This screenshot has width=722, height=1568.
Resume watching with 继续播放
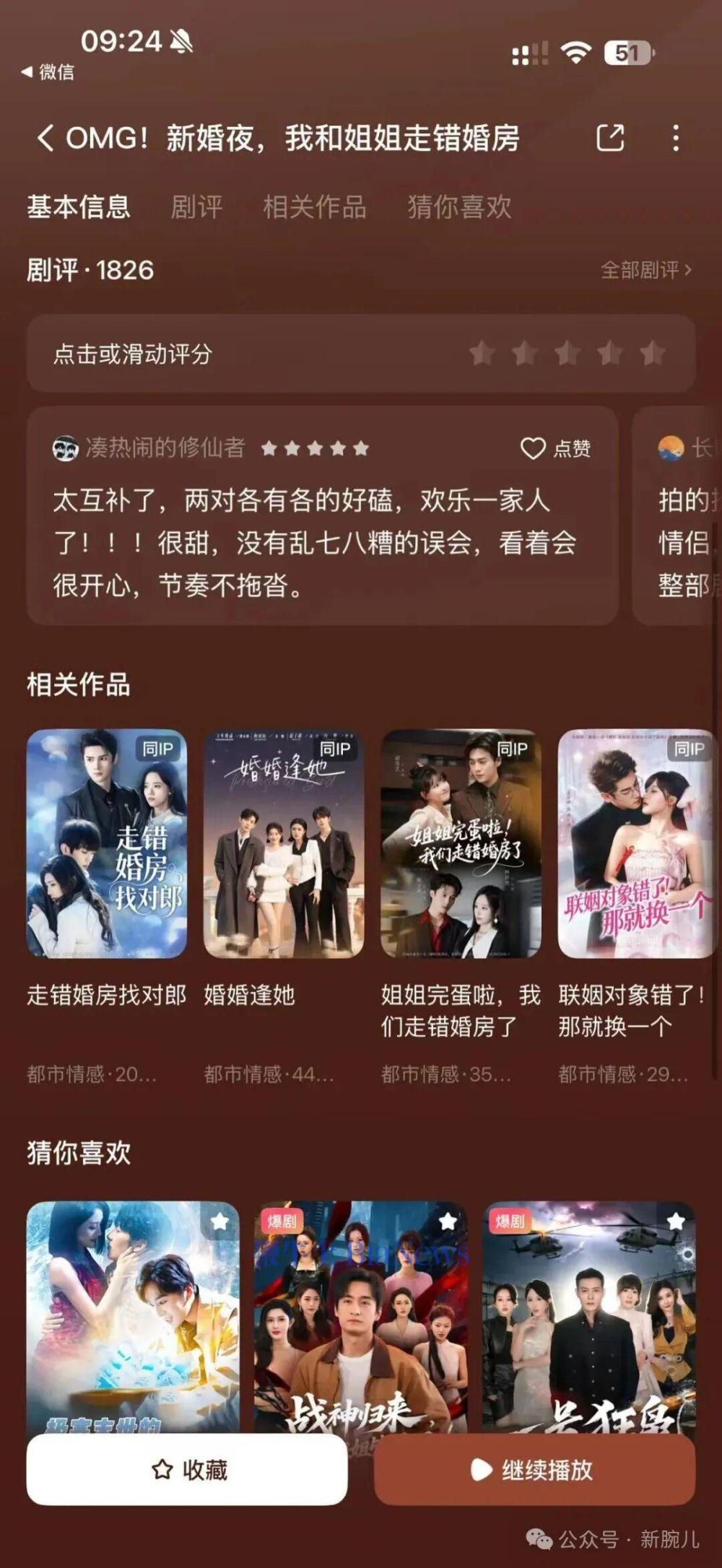click(x=534, y=1470)
